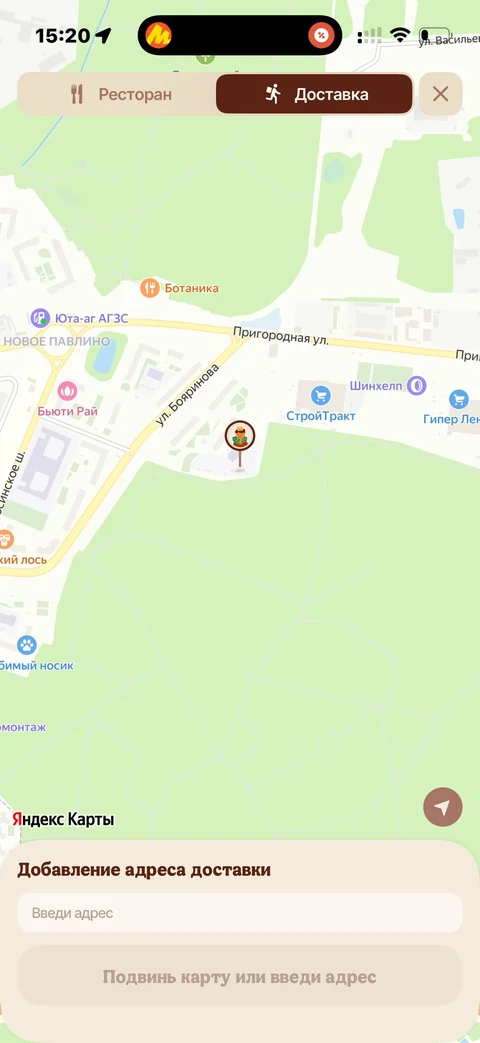Viewport: 480px width, 1043px height.
Task: Tap the Юта-аг АГЗС map marker
Action: (x=41, y=318)
